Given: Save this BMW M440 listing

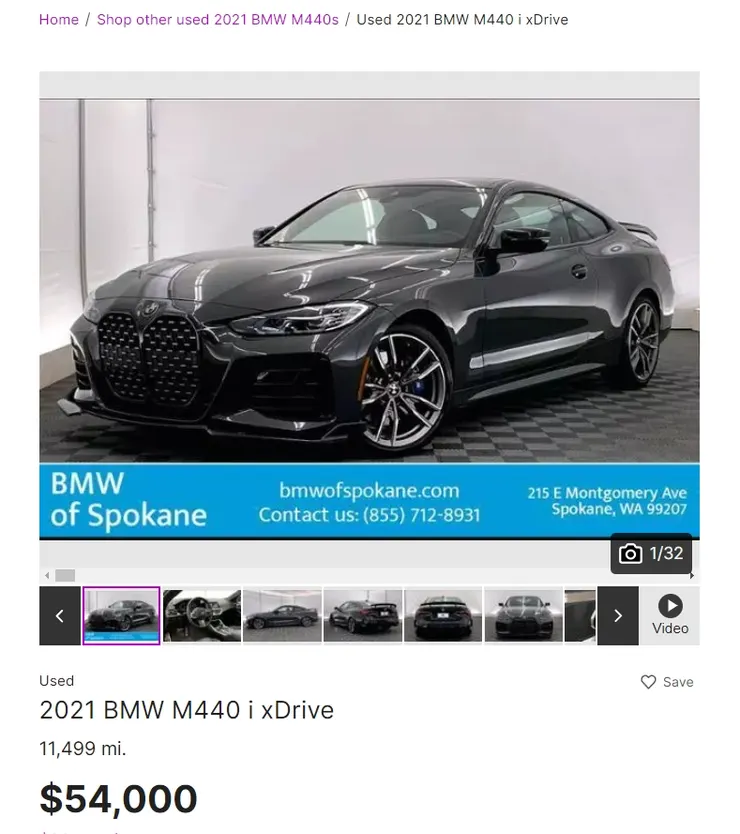Looking at the screenshot, I should pyautogui.click(x=667, y=682).
